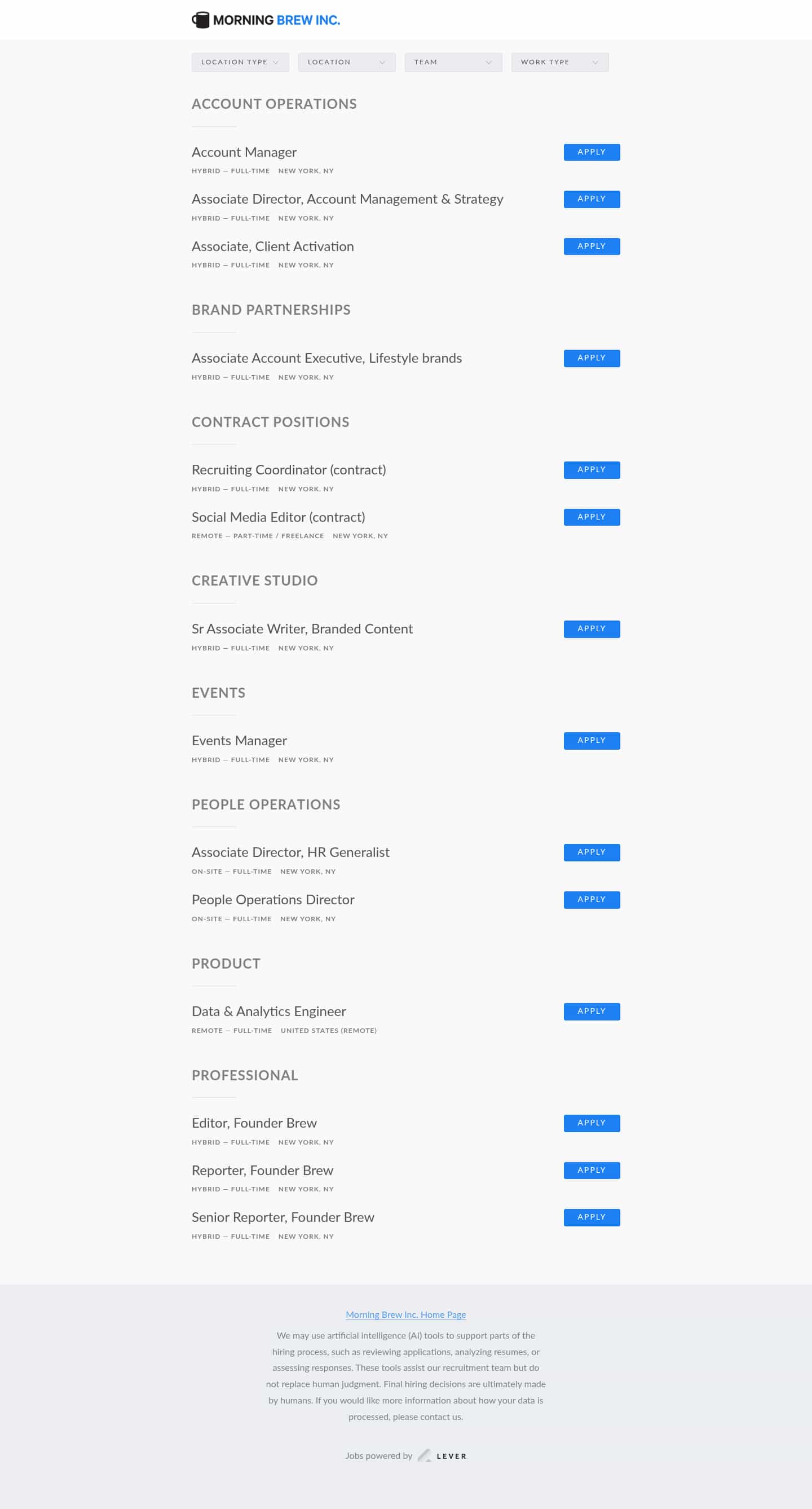Expand the Team filter dropdown
The image size is (812, 1509).
tap(453, 62)
